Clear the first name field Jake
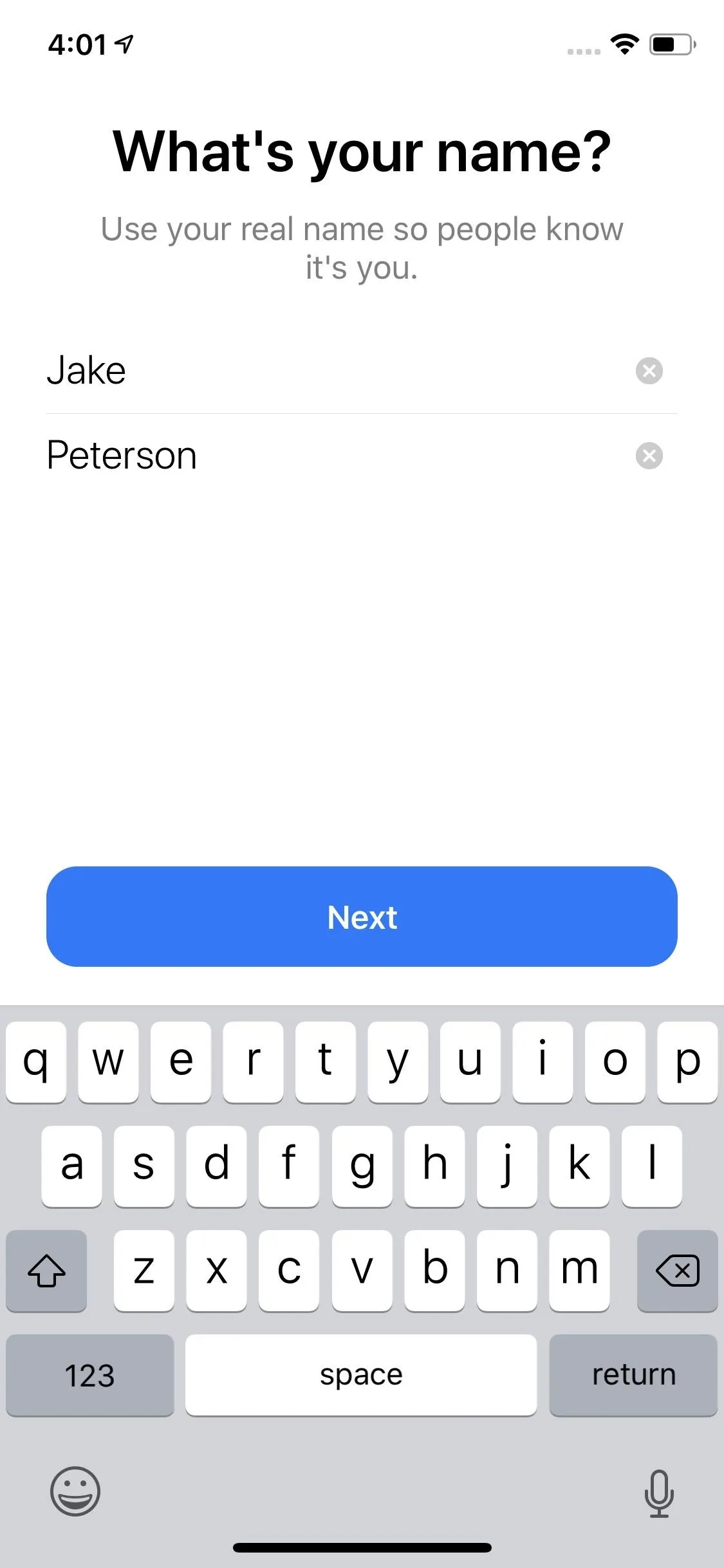Image resolution: width=724 pixels, height=1568 pixels. [x=649, y=371]
